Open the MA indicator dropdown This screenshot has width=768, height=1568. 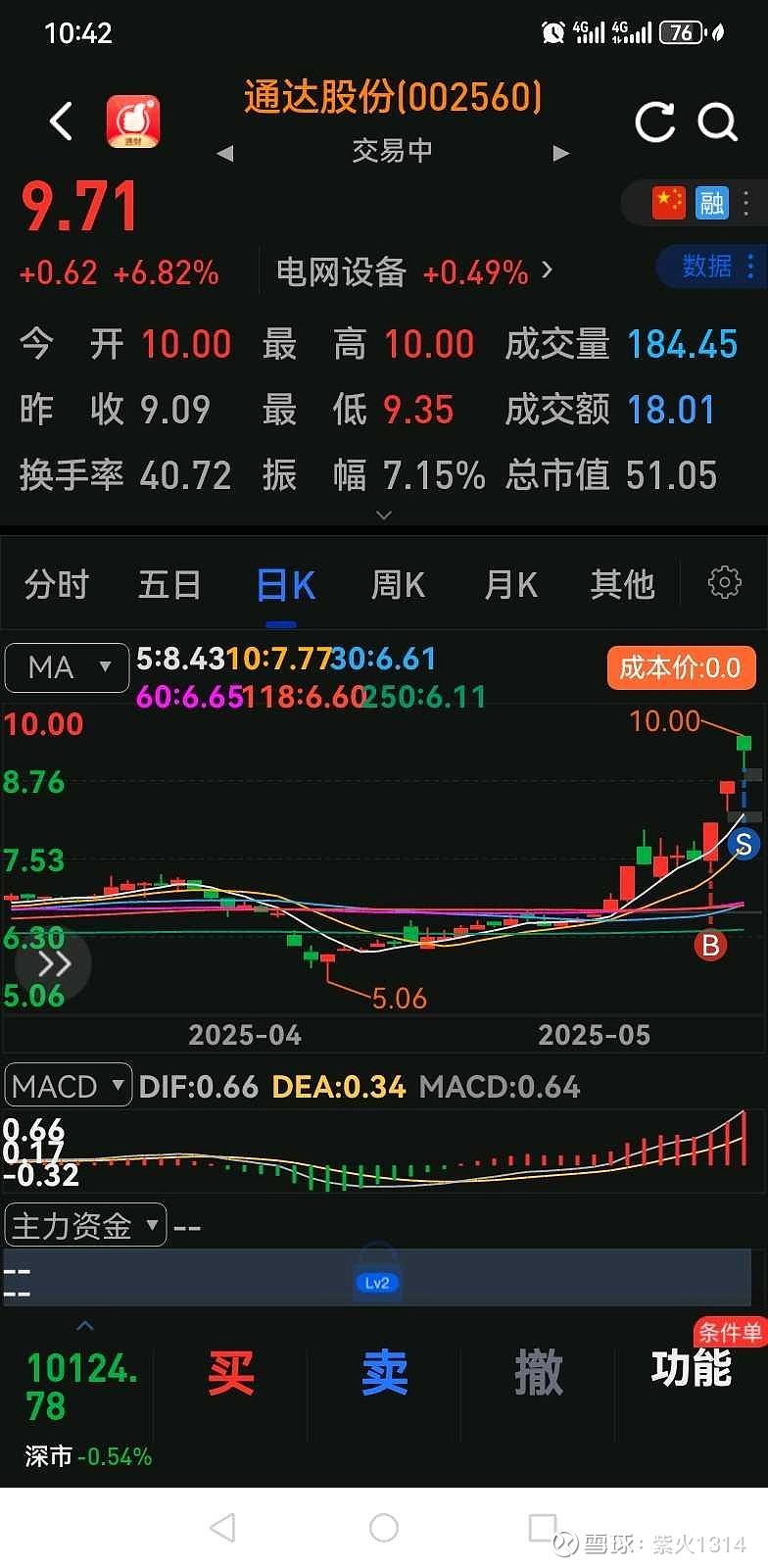pyautogui.click(x=66, y=667)
